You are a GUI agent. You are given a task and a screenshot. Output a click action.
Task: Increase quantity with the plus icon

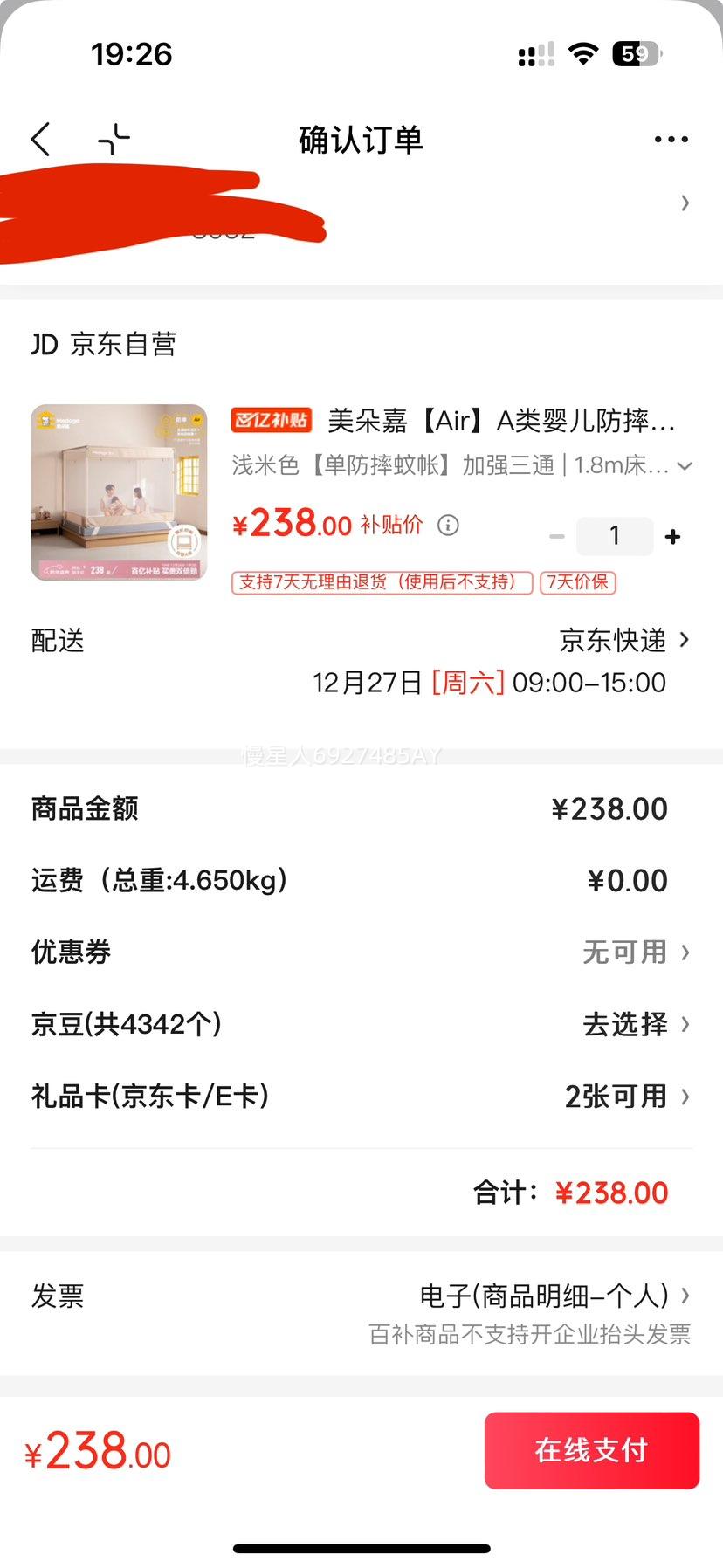(672, 536)
